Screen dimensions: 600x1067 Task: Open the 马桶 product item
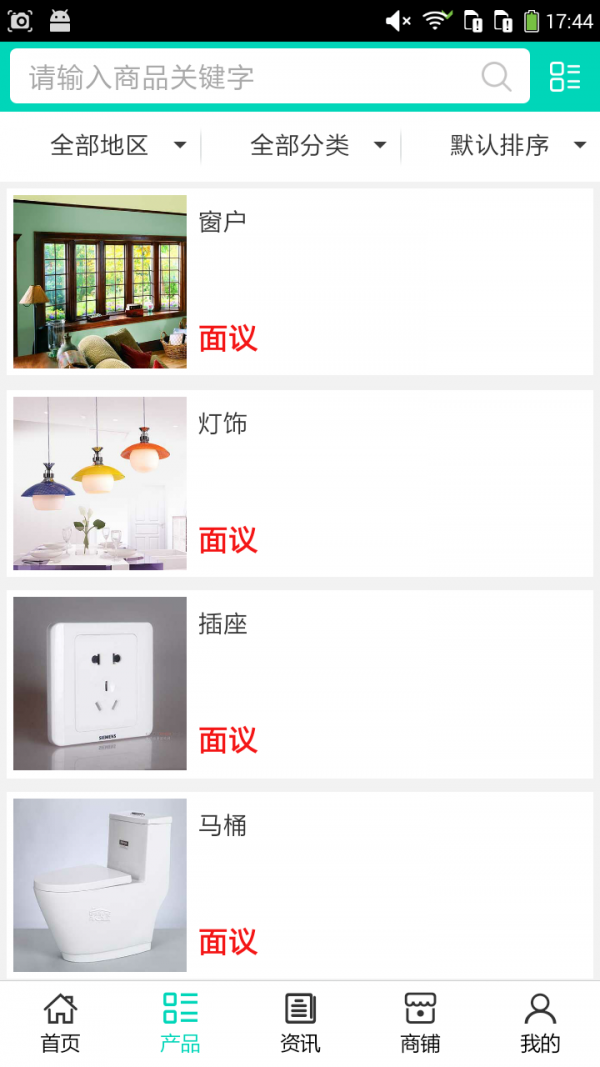click(x=300, y=885)
